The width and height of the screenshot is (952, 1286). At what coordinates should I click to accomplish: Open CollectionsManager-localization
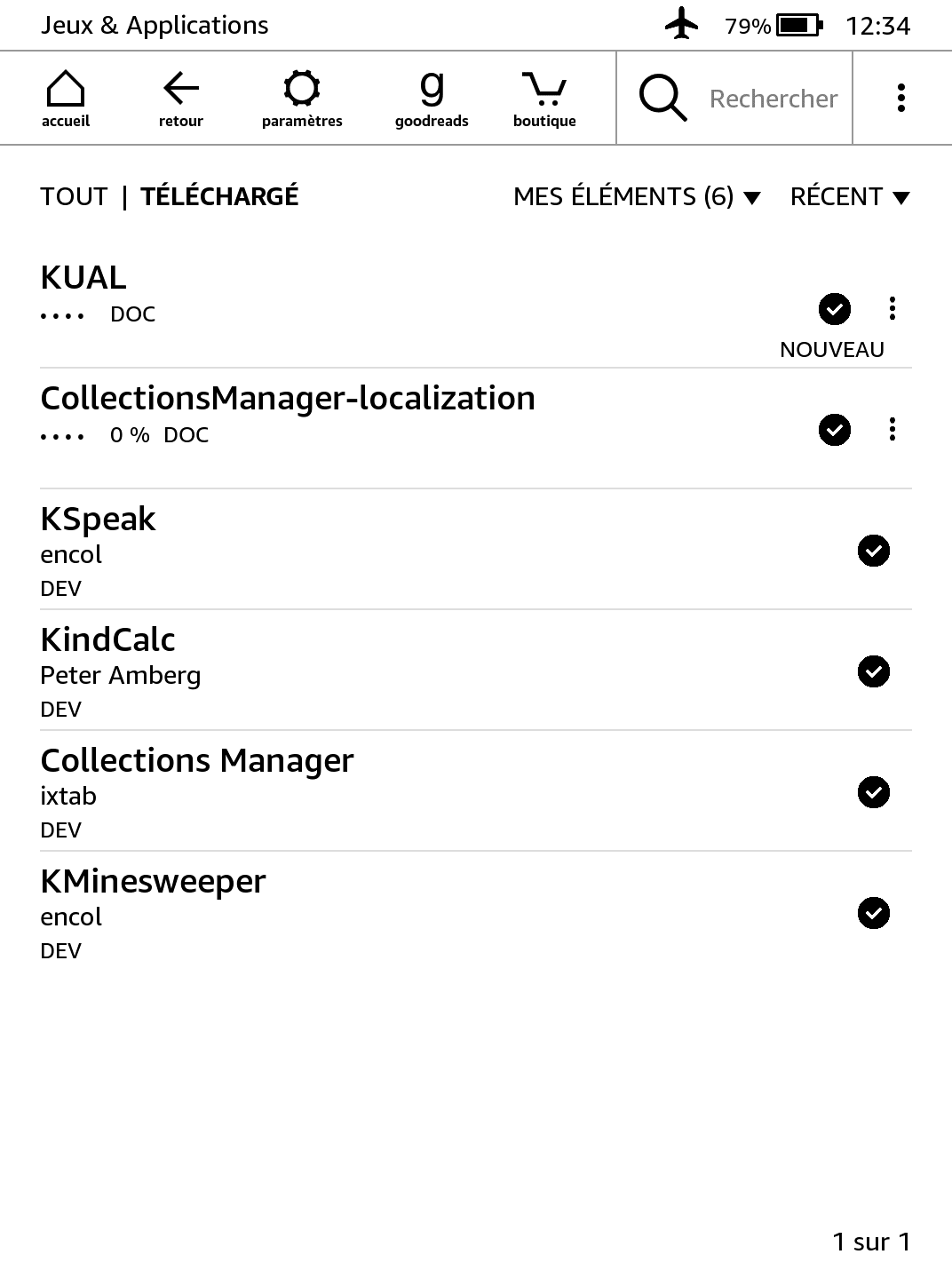point(288,399)
